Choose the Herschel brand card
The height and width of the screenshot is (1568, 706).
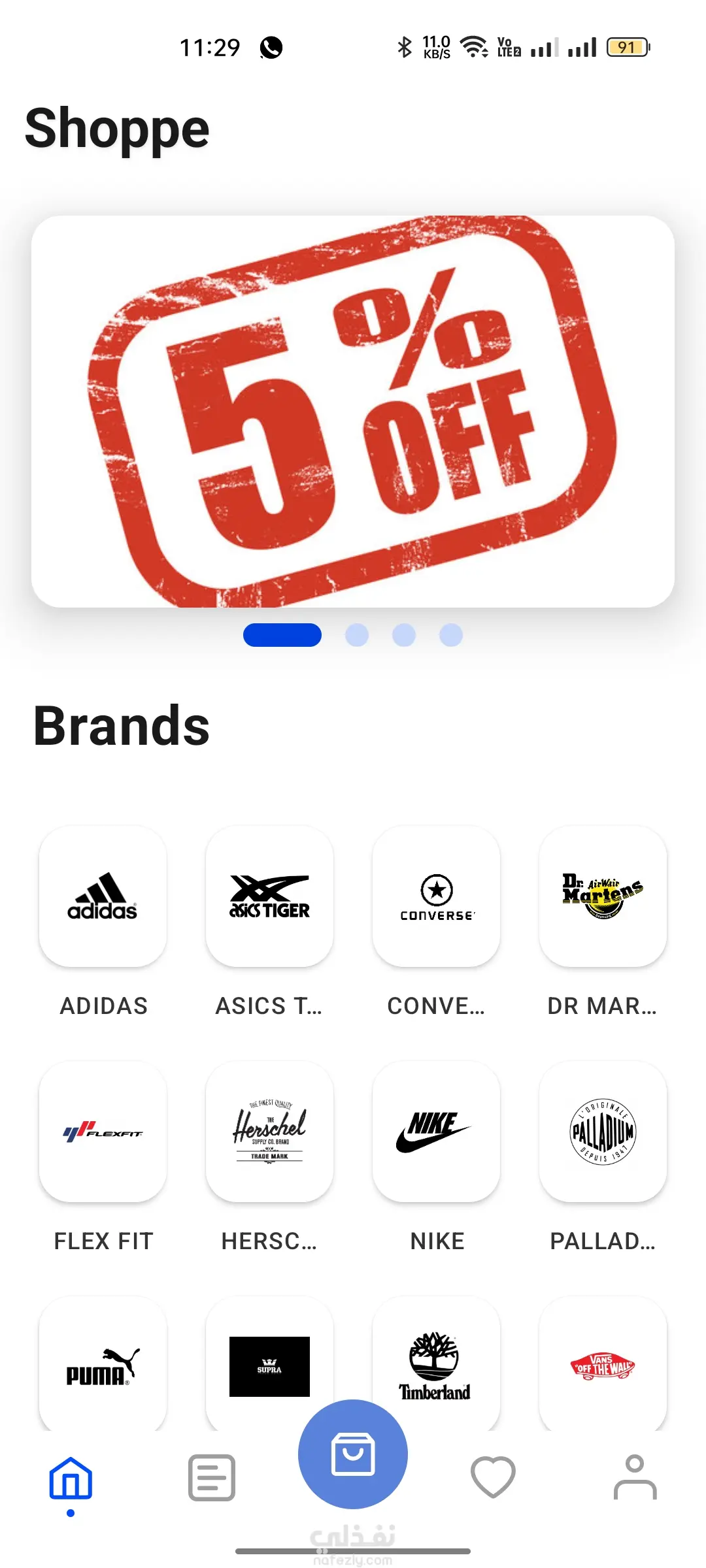pyautogui.click(x=269, y=1132)
